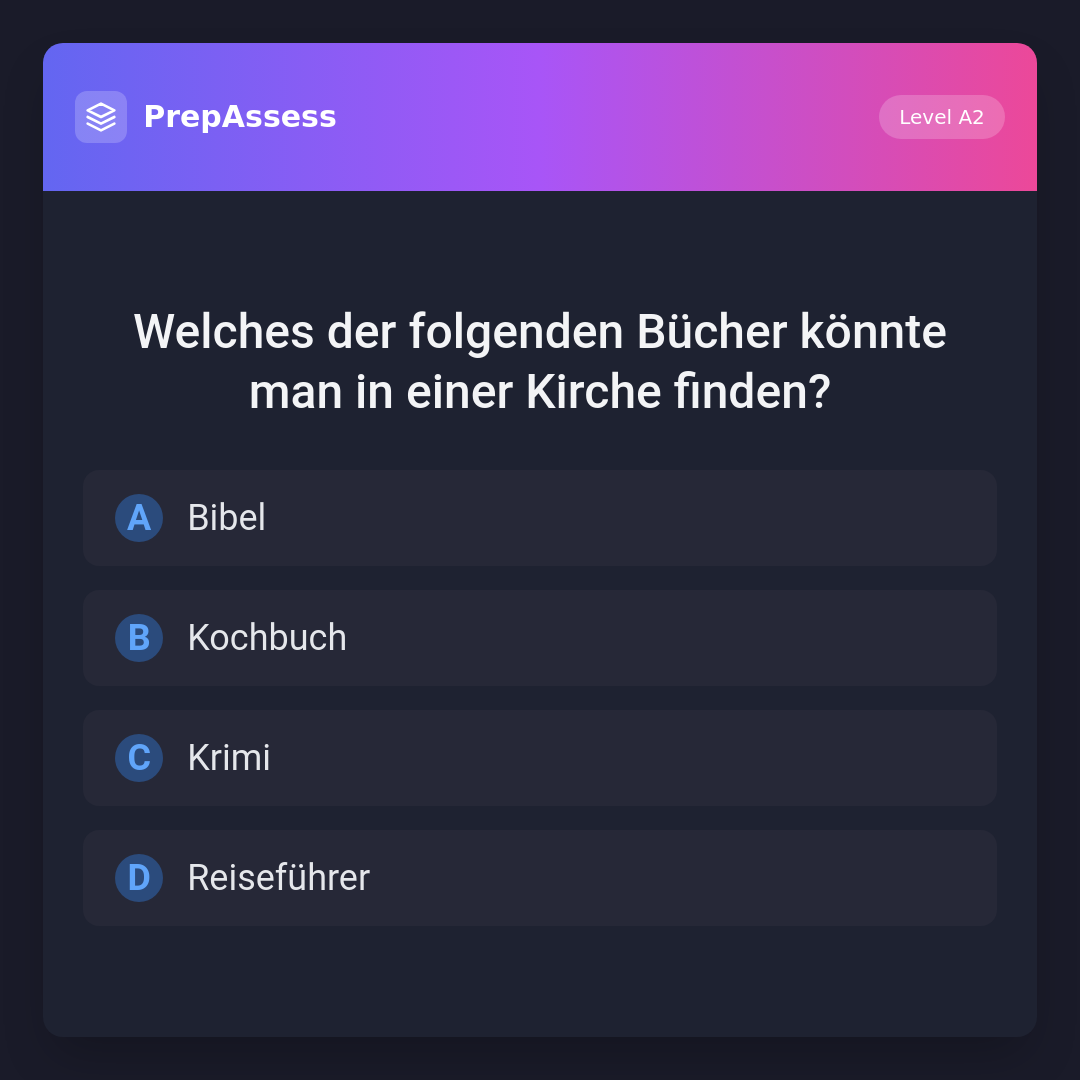Mark Reiseführer as the answer
The height and width of the screenshot is (1080, 1080).
click(540, 878)
